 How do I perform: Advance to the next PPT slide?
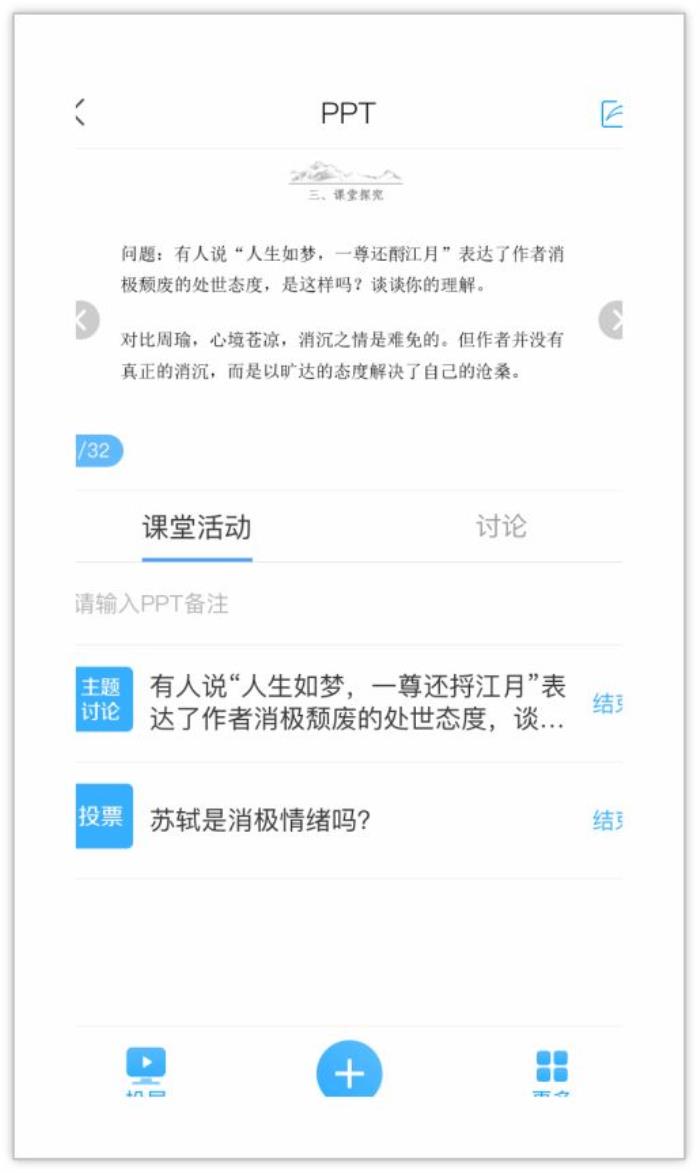(x=611, y=320)
